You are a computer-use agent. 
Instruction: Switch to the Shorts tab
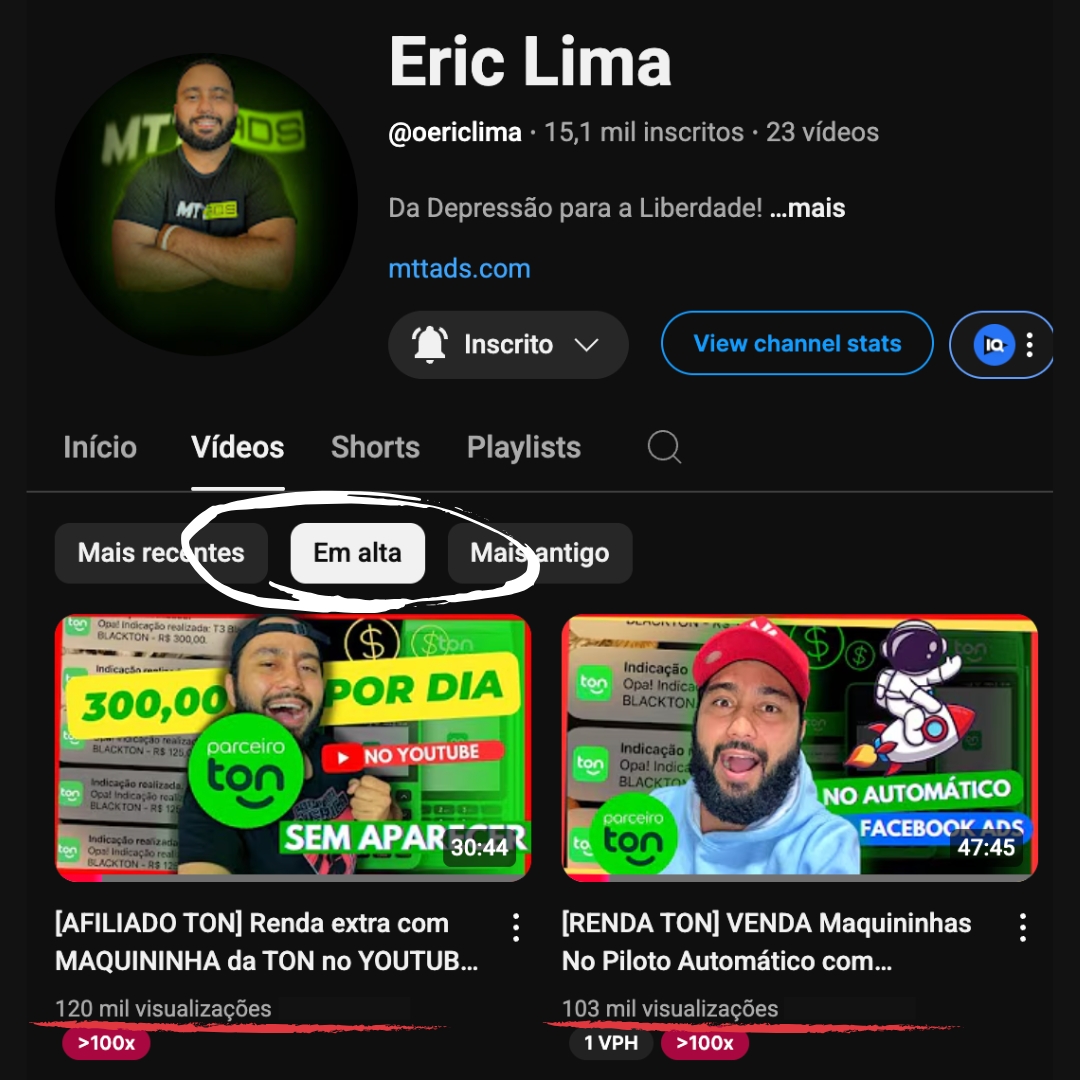(x=375, y=447)
